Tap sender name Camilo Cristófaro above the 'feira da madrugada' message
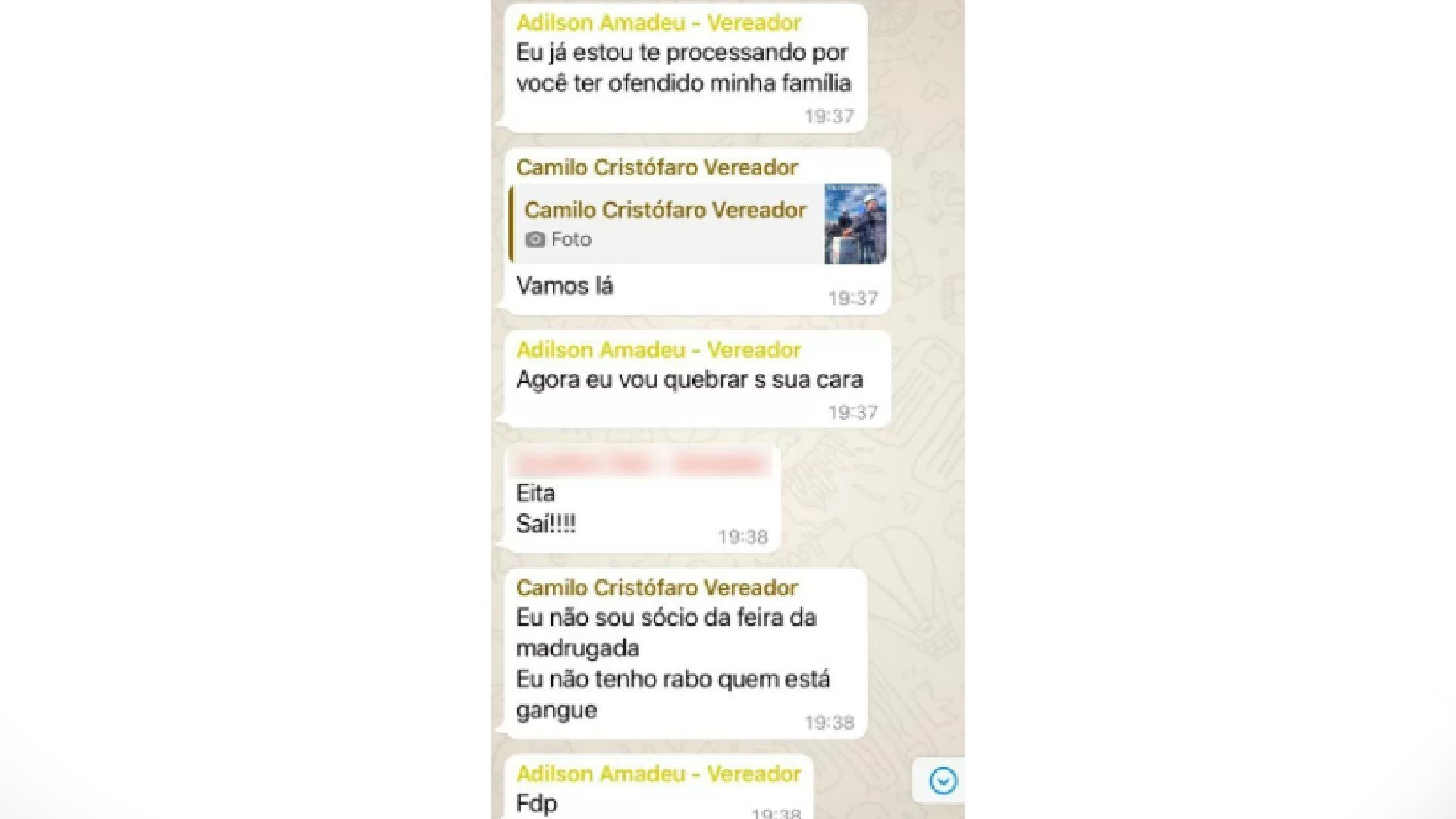Viewport: 1456px width, 819px height. click(656, 588)
